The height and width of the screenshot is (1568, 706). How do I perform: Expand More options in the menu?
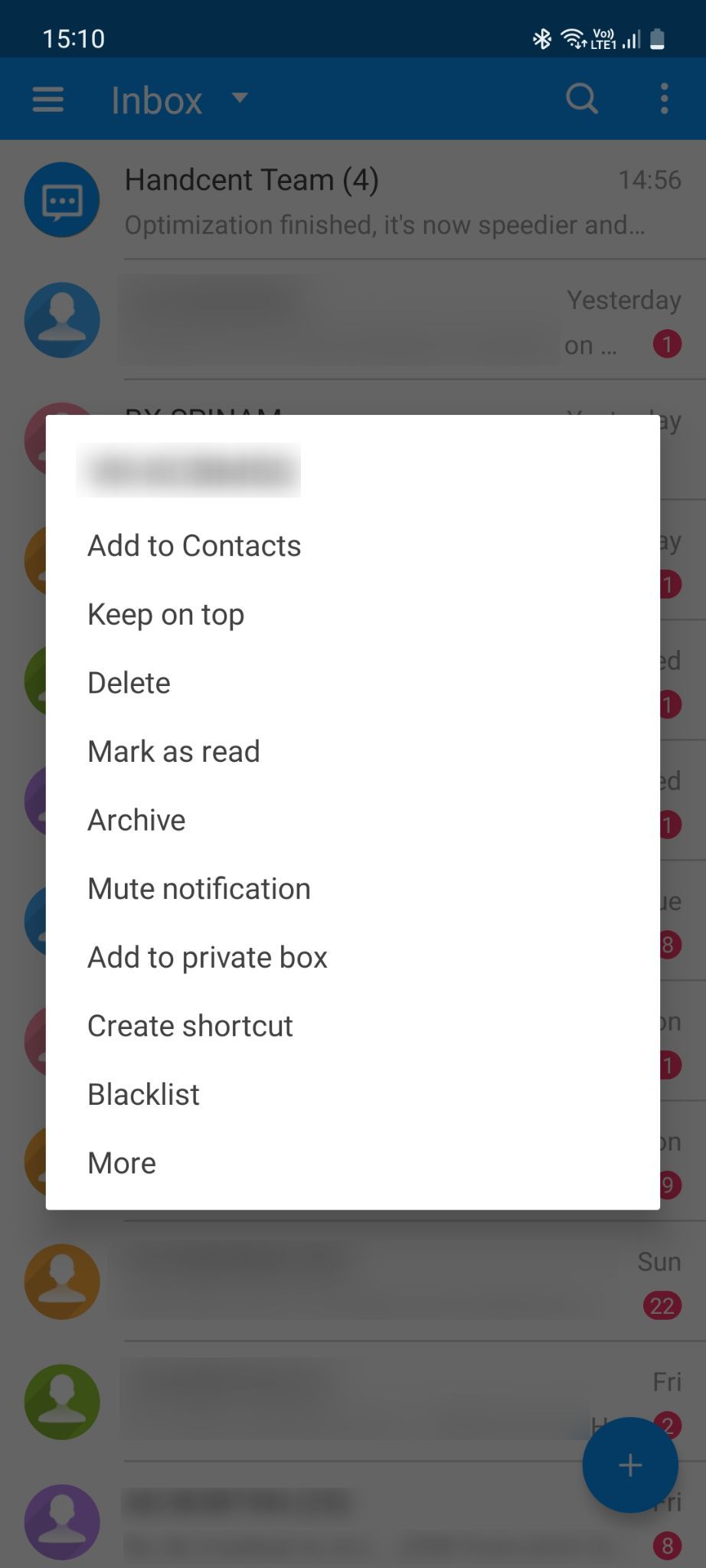tap(122, 1162)
